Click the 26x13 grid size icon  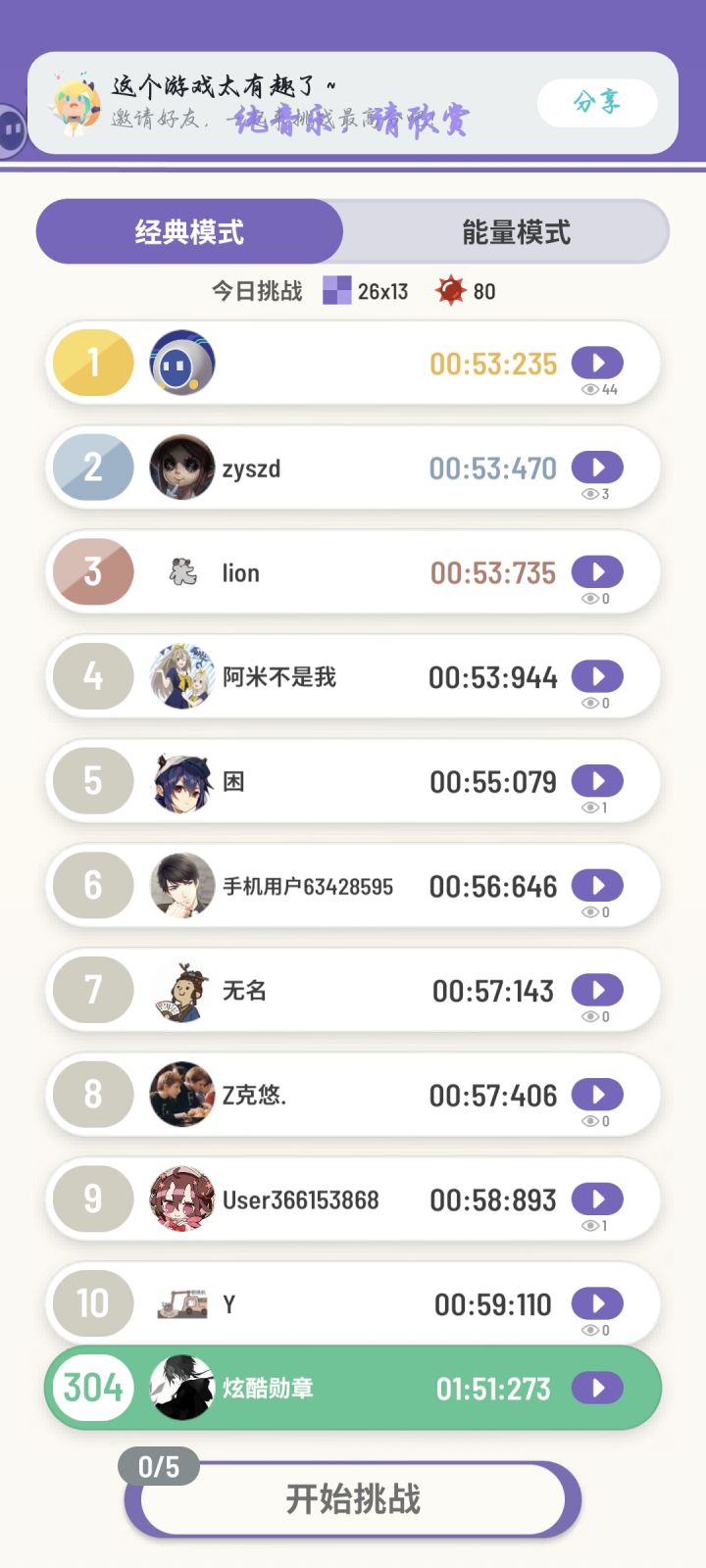[337, 291]
